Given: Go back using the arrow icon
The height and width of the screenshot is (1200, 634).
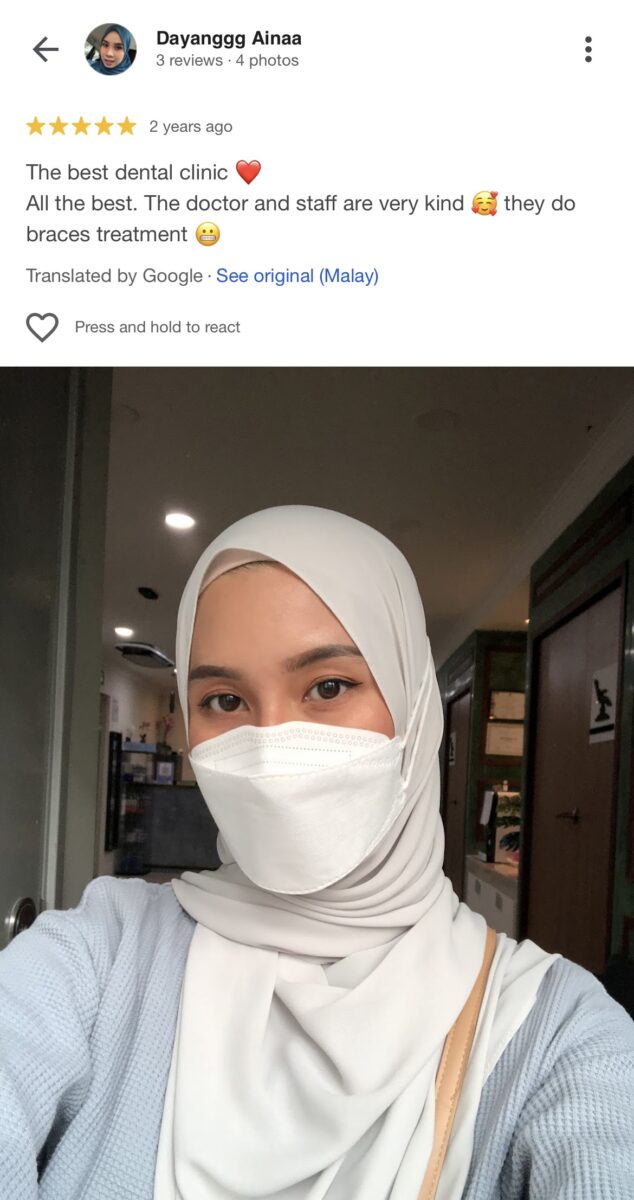Looking at the screenshot, I should 45,49.
